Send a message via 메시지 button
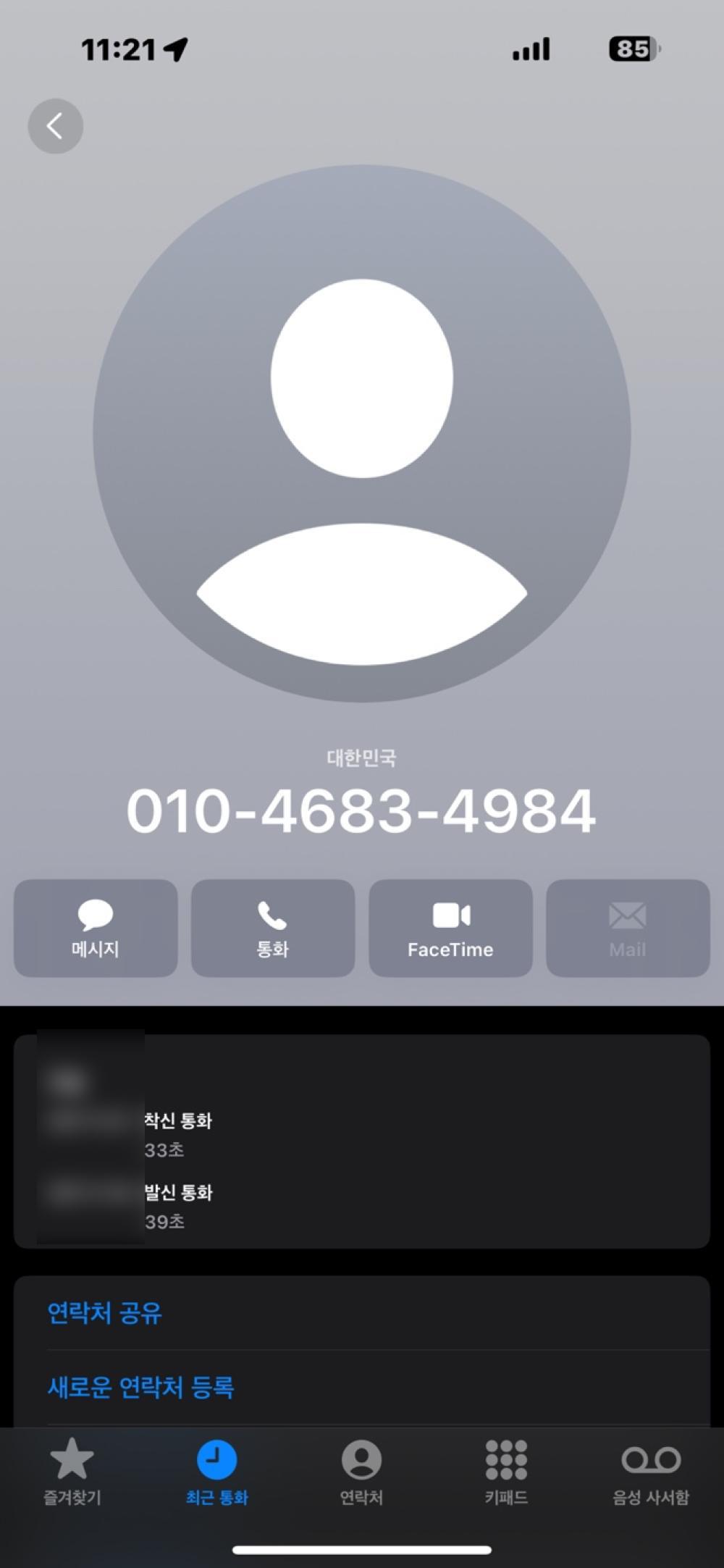The width and height of the screenshot is (724, 1568). pyautogui.click(x=96, y=928)
